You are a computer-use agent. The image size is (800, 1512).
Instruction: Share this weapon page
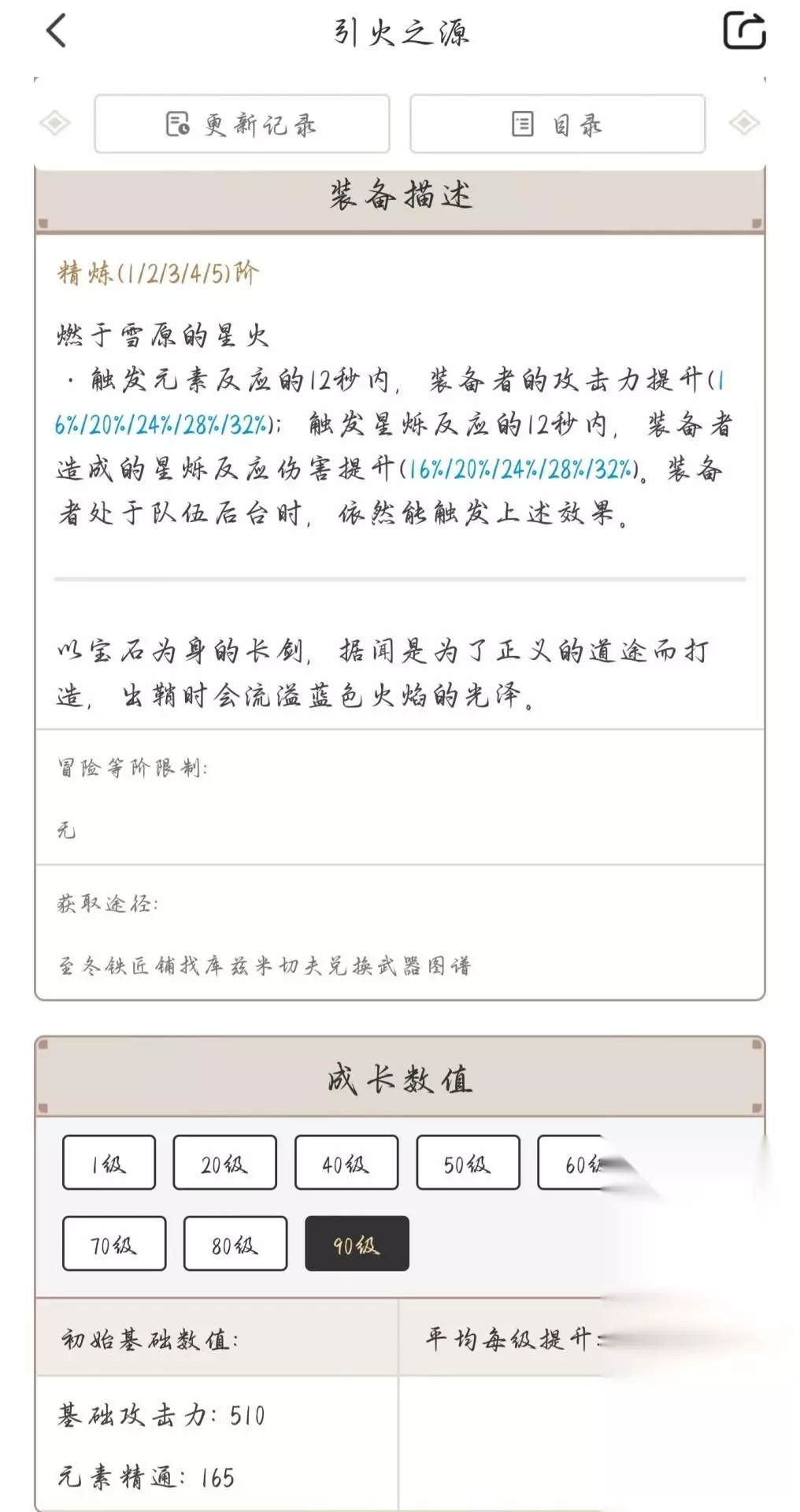pyautogui.click(x=744, y=31)
